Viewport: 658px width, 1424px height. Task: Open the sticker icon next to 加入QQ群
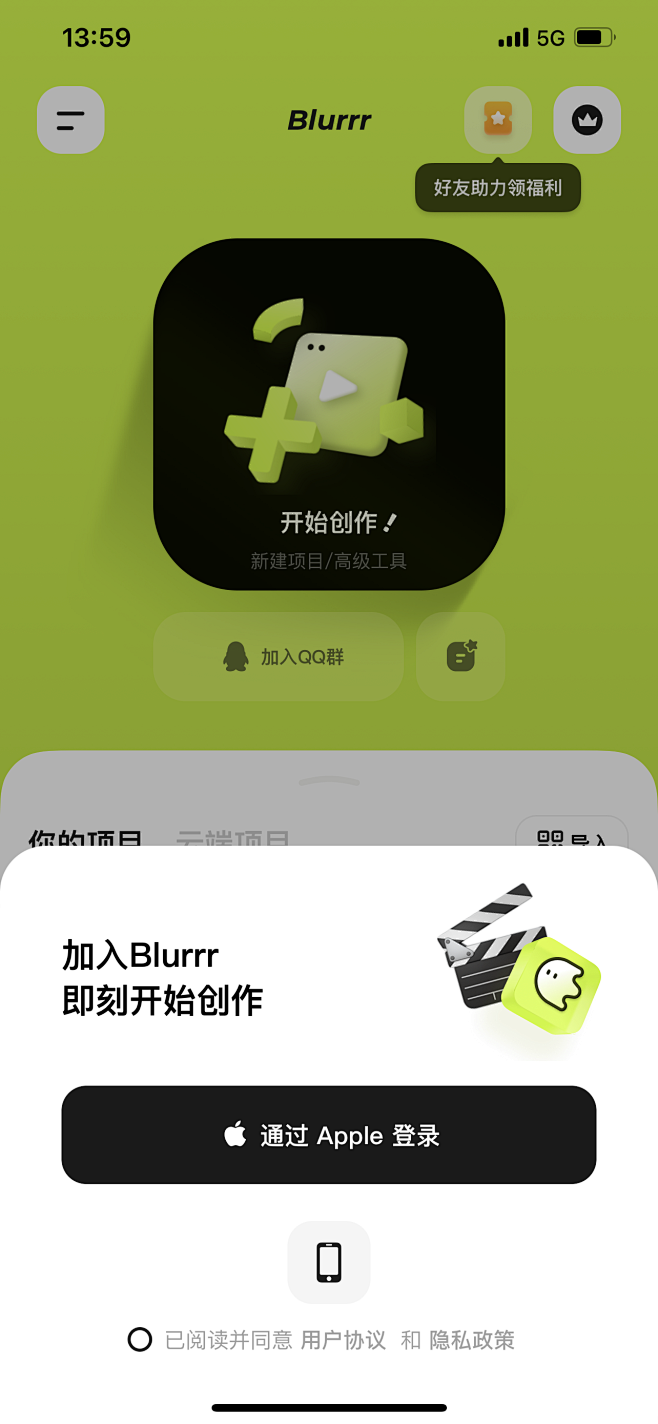click(x=461, y=657)
